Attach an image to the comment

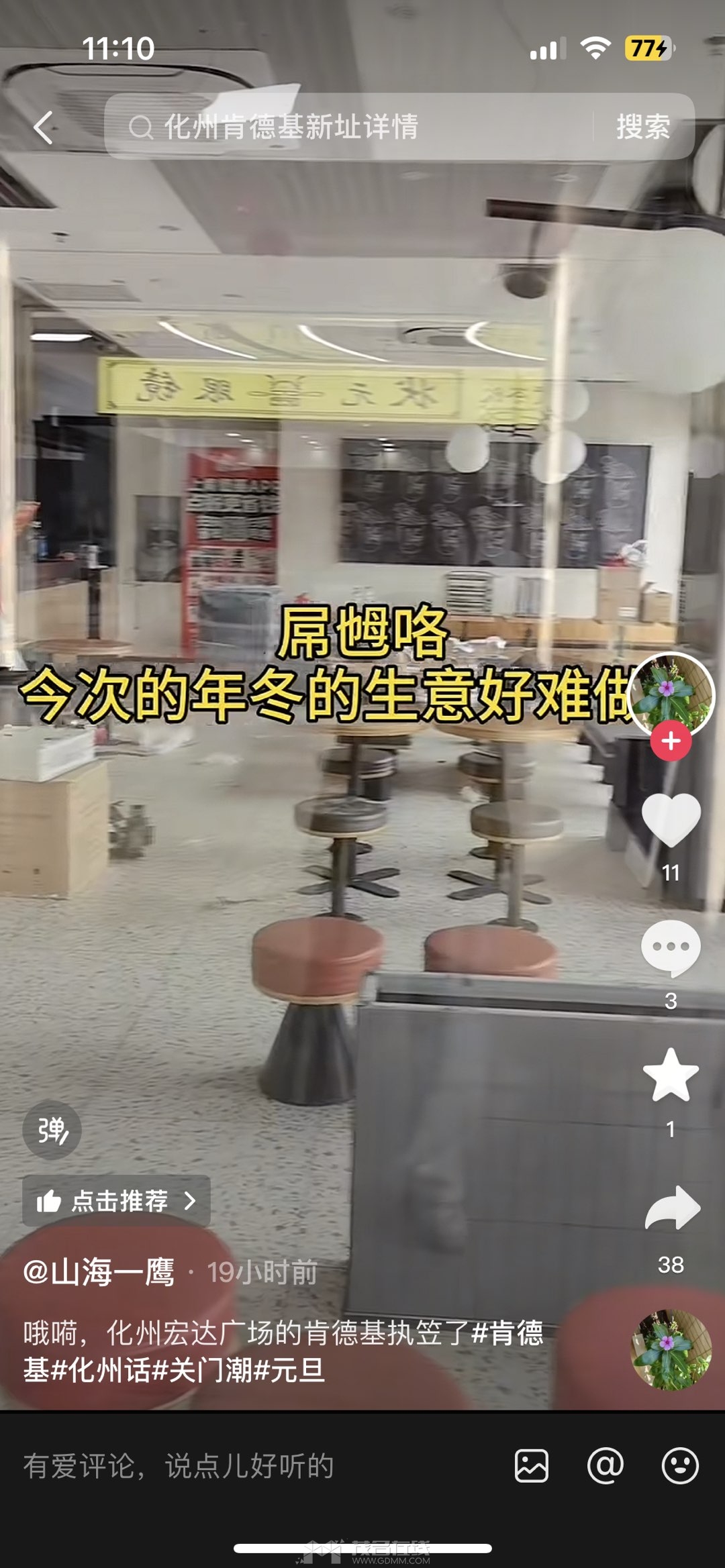pyautogui.click(x=532, y=1466)
